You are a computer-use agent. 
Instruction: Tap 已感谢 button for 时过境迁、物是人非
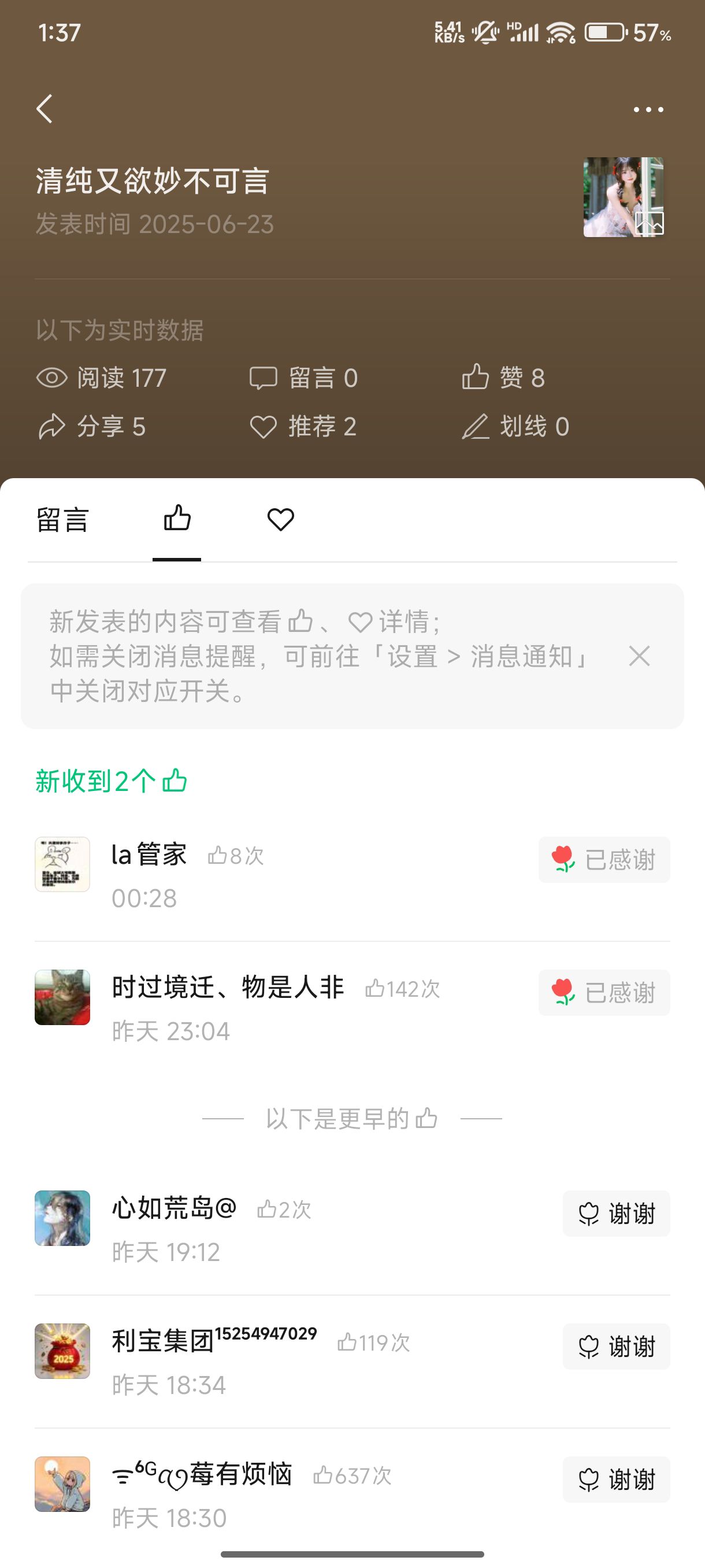[604, 992]
